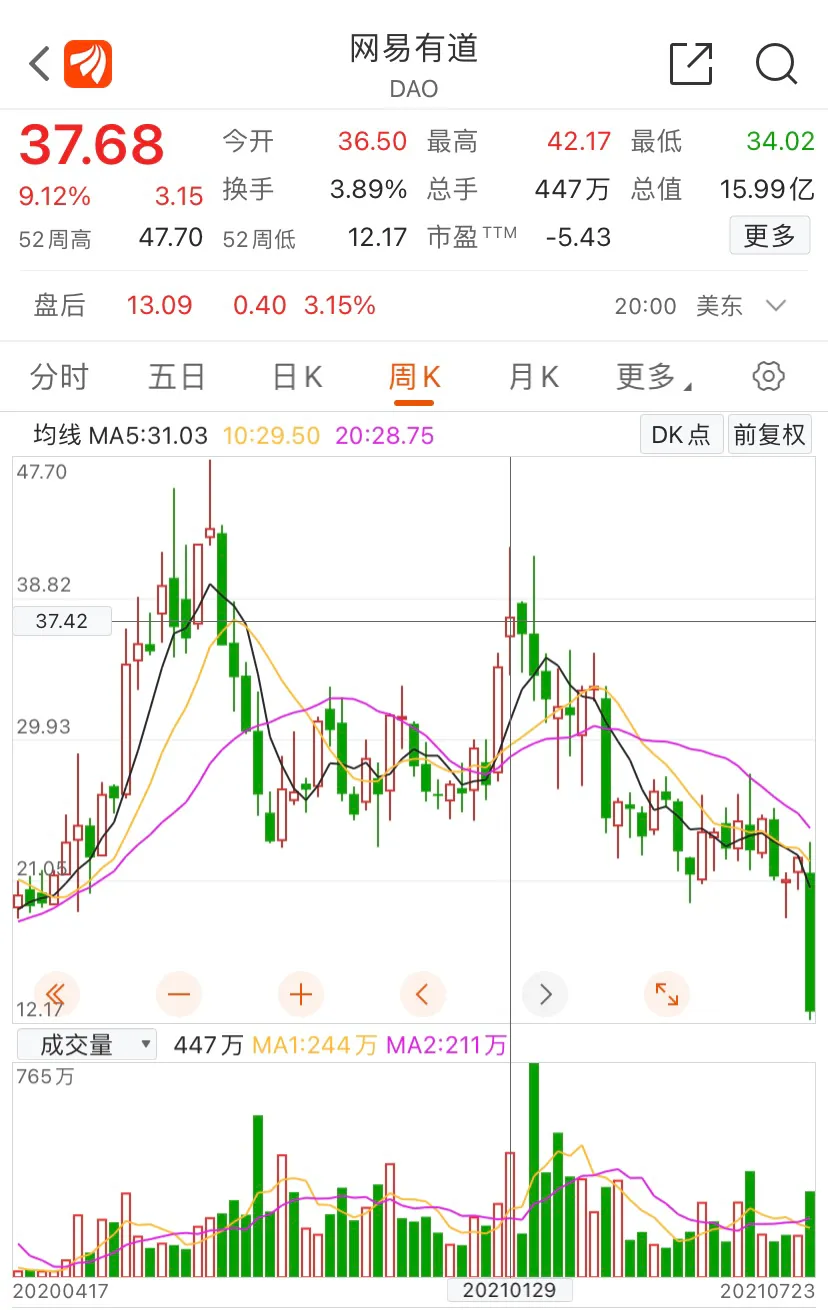Open the 成交量 indicator dropdown
Image resolution: width=828 pixels, height=1310 pixels.
[x=85, y=1045]
